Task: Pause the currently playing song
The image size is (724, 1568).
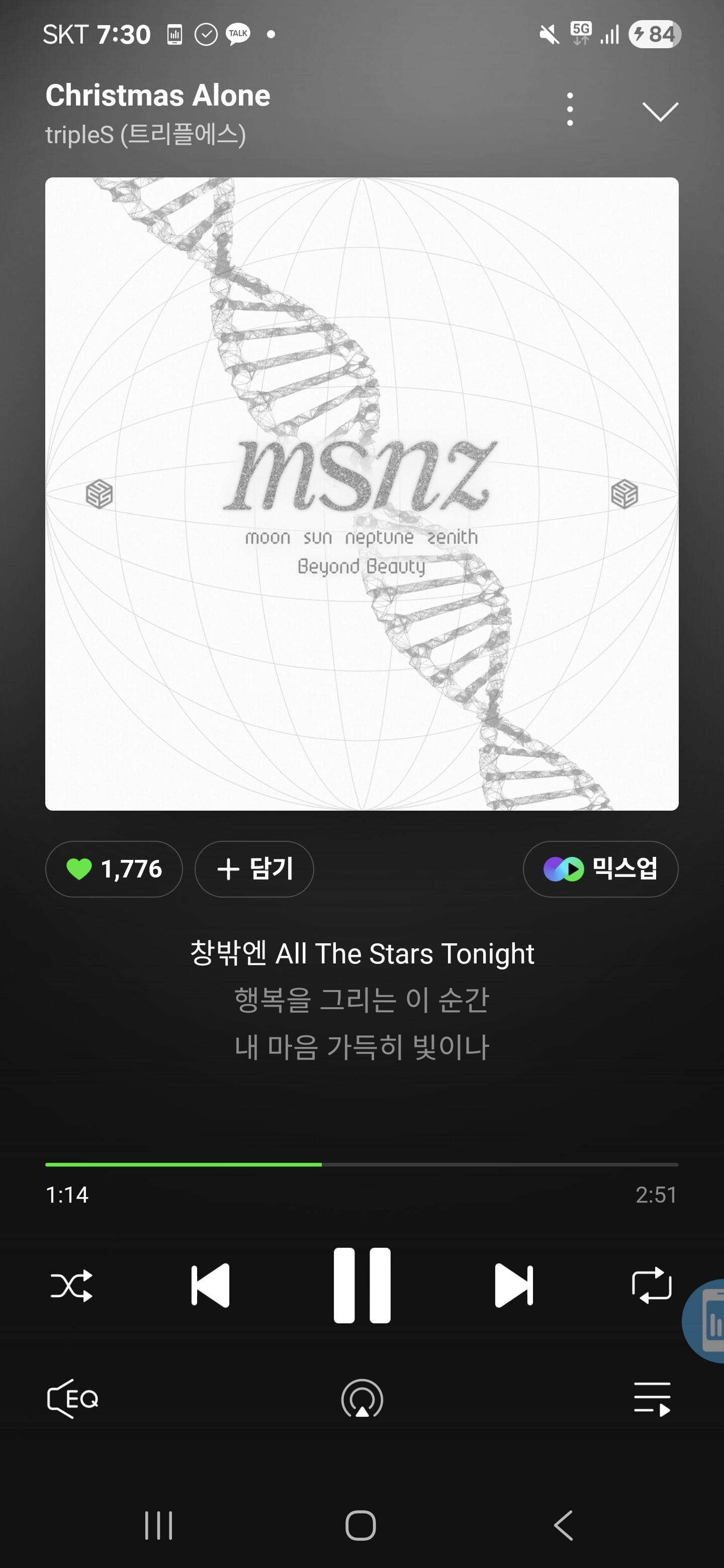Action: 361,1285
